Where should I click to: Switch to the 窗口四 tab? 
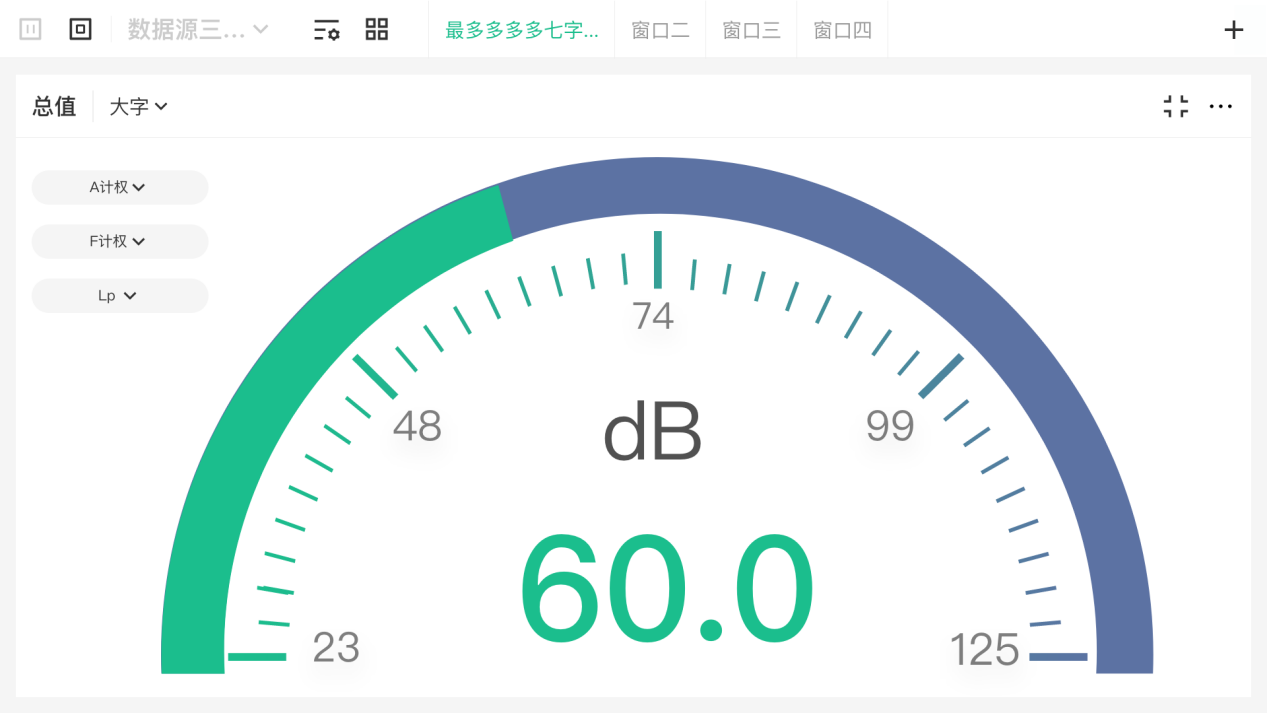coord(842,30)
